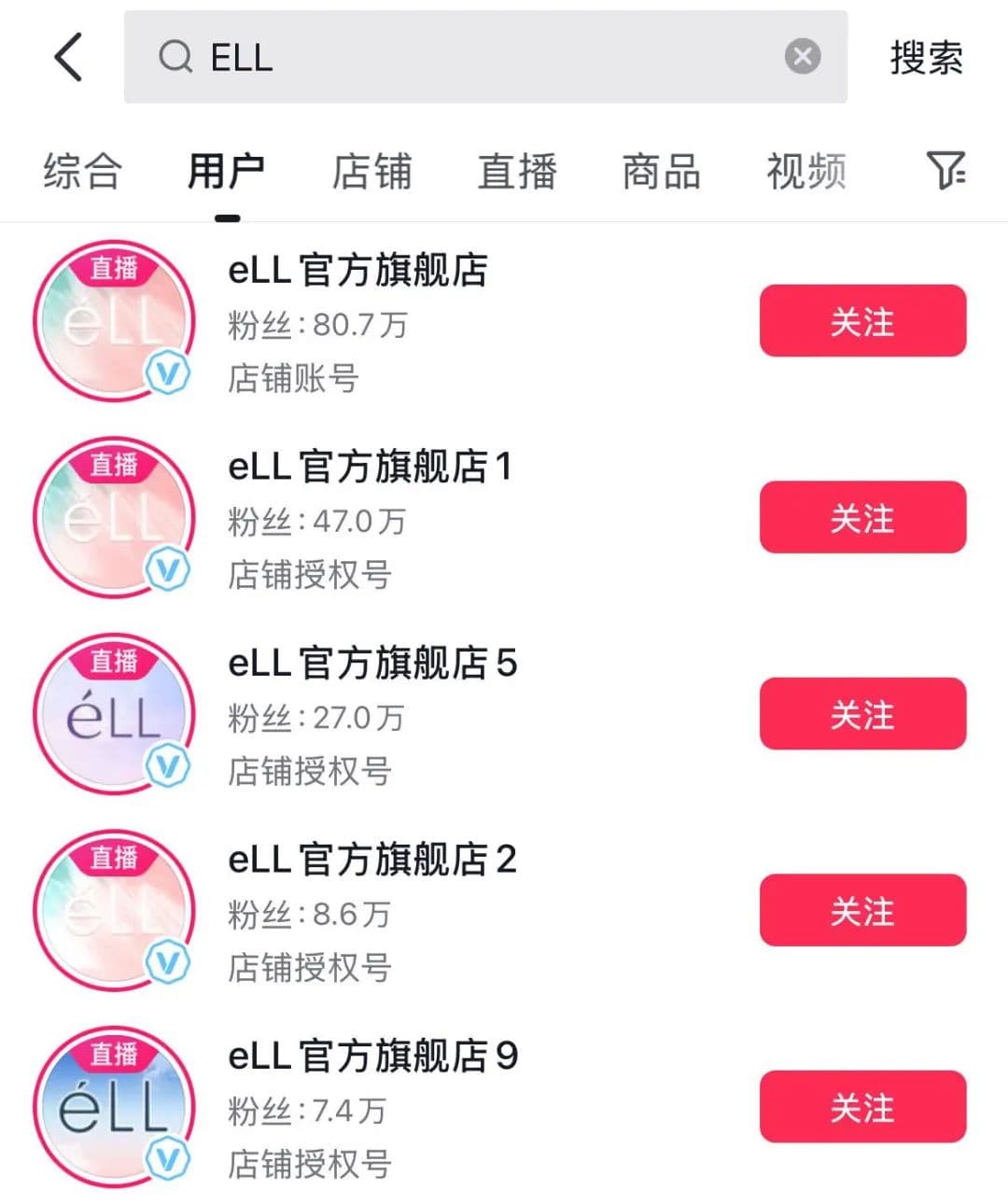Screen dimensions: 1008x1204
Task: Tap the ELL search field
Action: point(467,57)
